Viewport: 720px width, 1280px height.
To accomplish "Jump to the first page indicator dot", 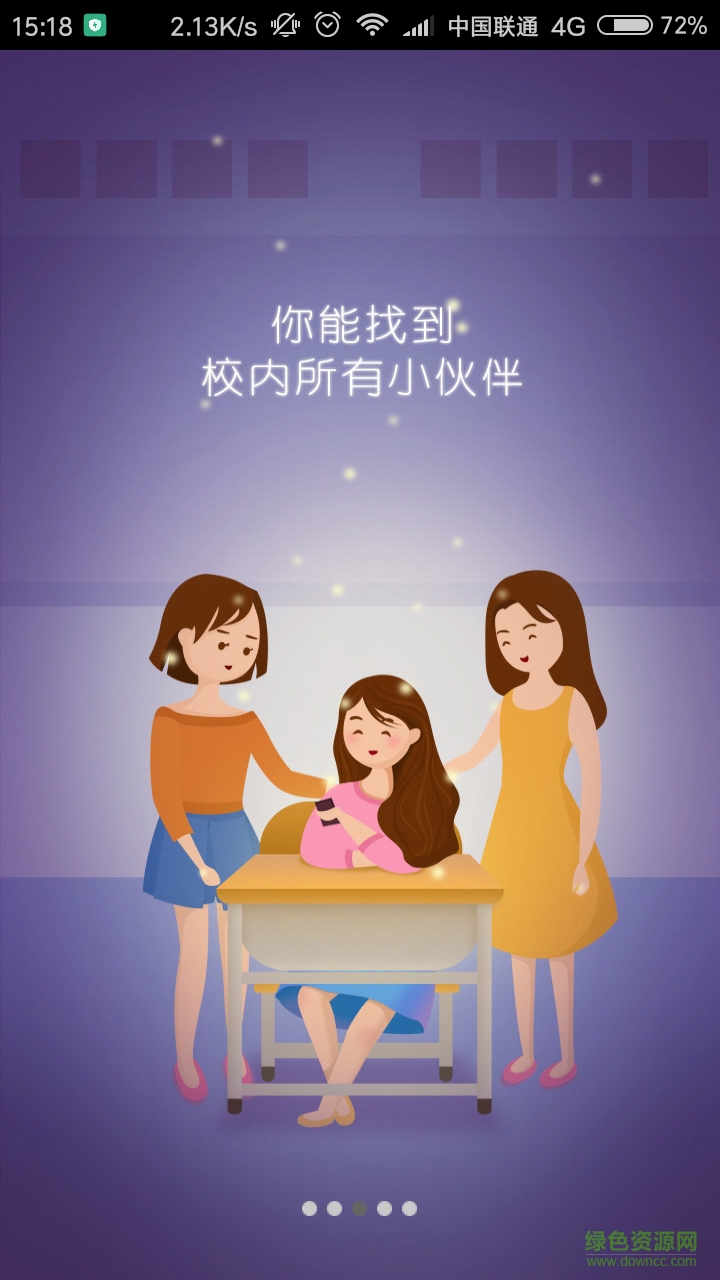I will (x=310, y=1208).
